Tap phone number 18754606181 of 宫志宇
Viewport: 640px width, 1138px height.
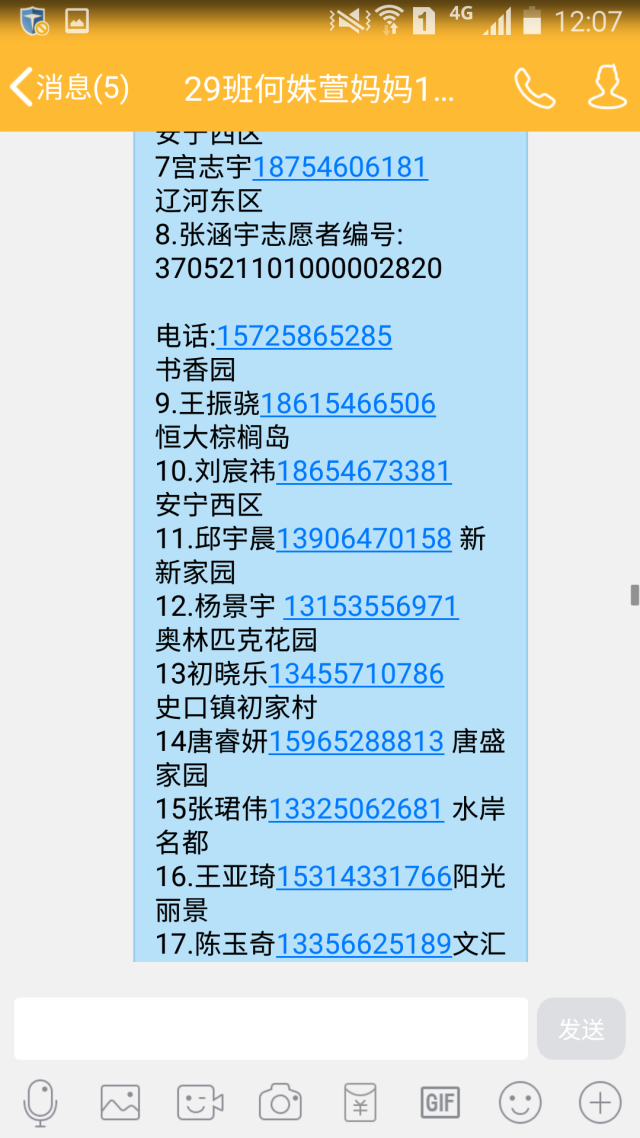point(340,168)
